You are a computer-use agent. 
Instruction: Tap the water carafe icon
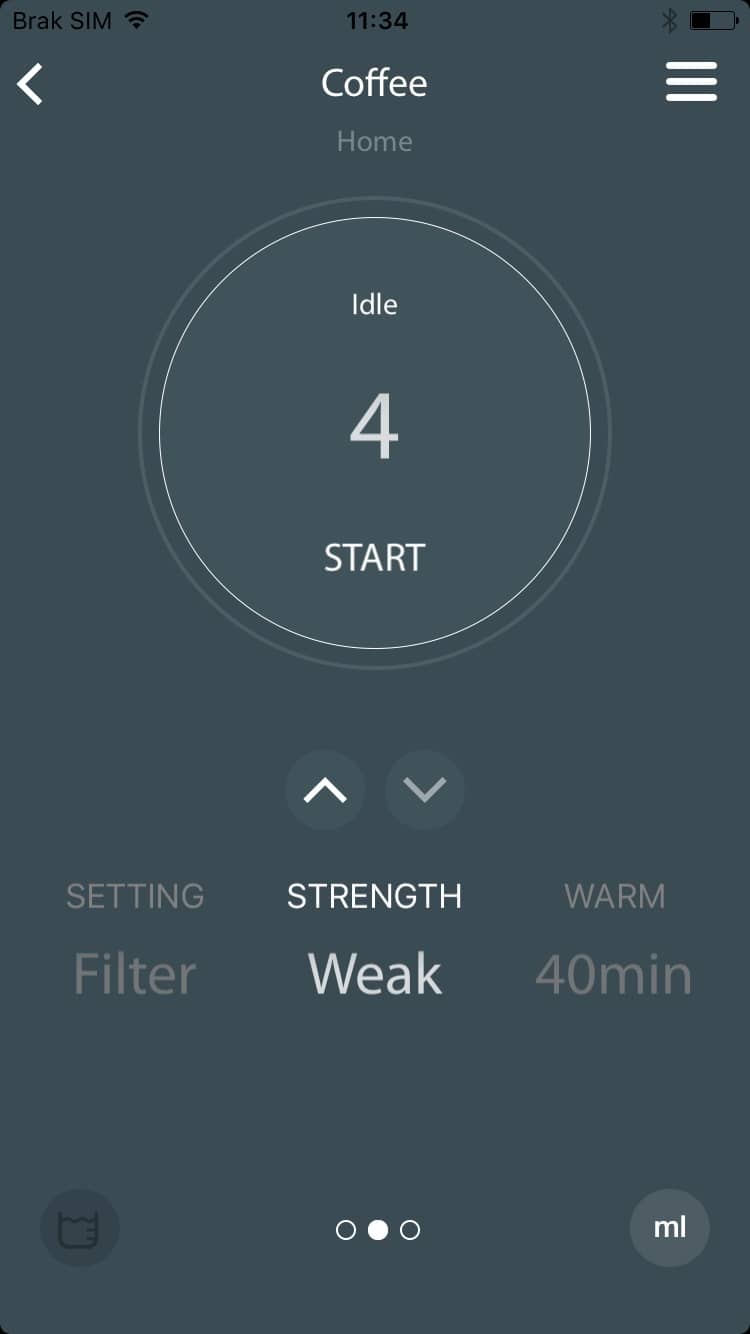point(80,1229)
